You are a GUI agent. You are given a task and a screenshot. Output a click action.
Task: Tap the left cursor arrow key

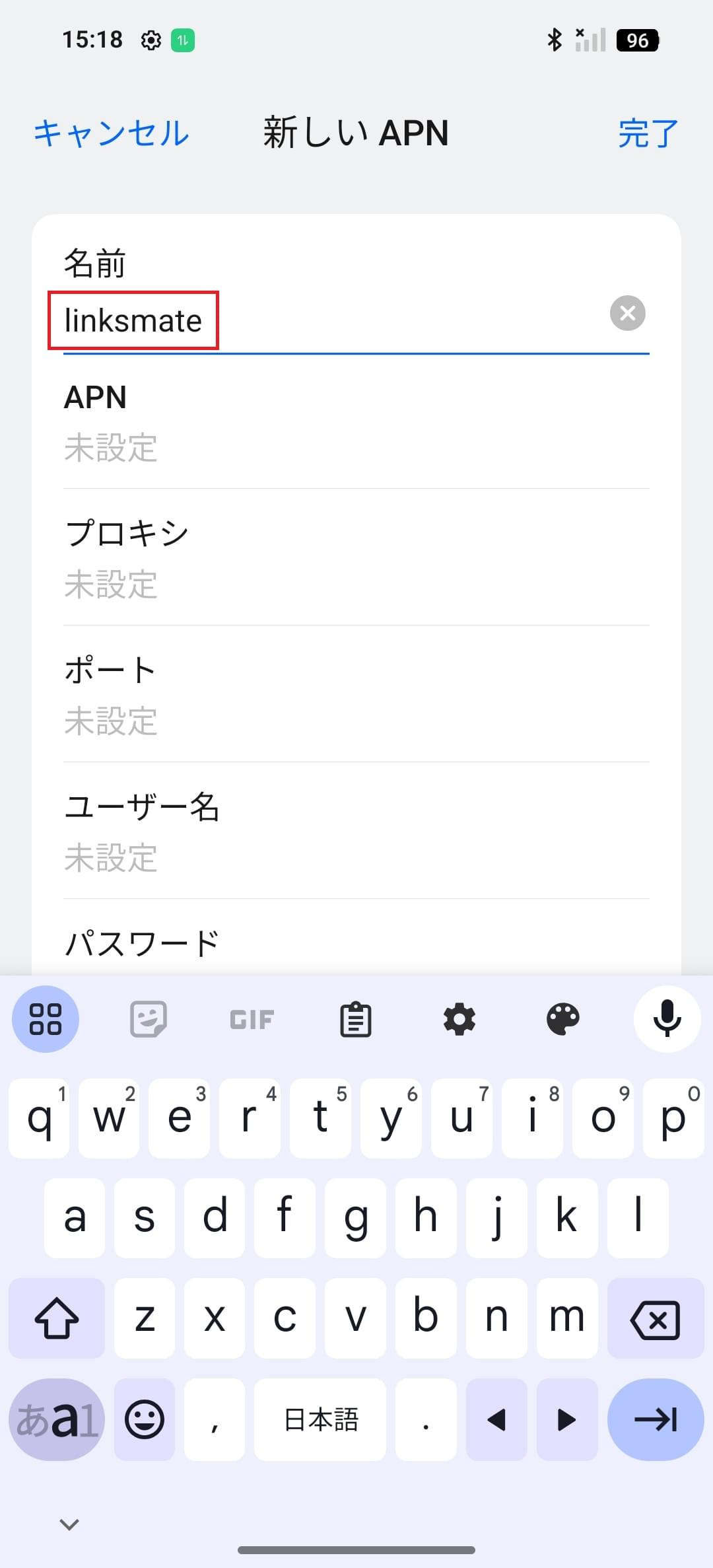click(497, 1420)
